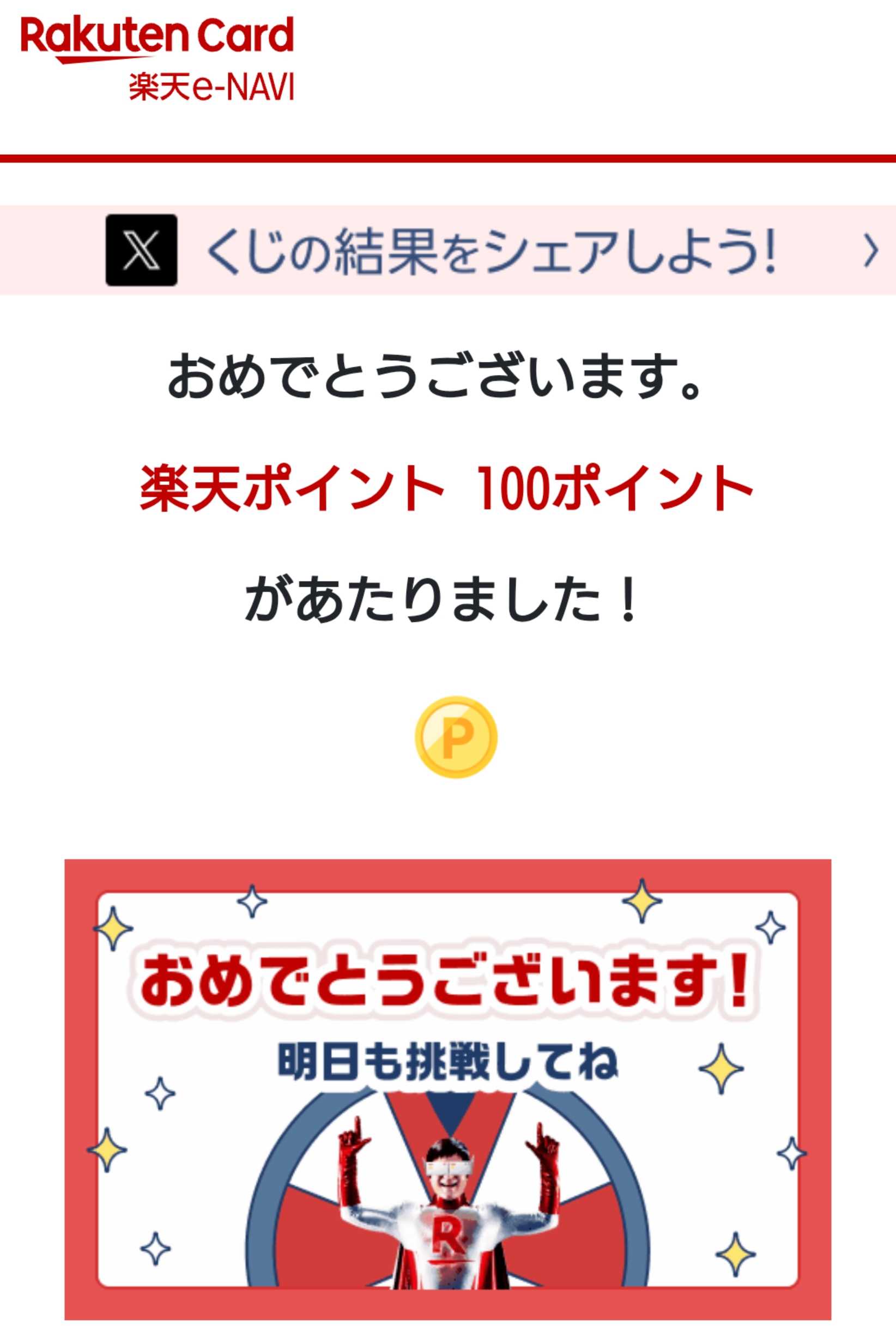Open the Rakuten Card e-NAVI home logo

tap(157, 58)
